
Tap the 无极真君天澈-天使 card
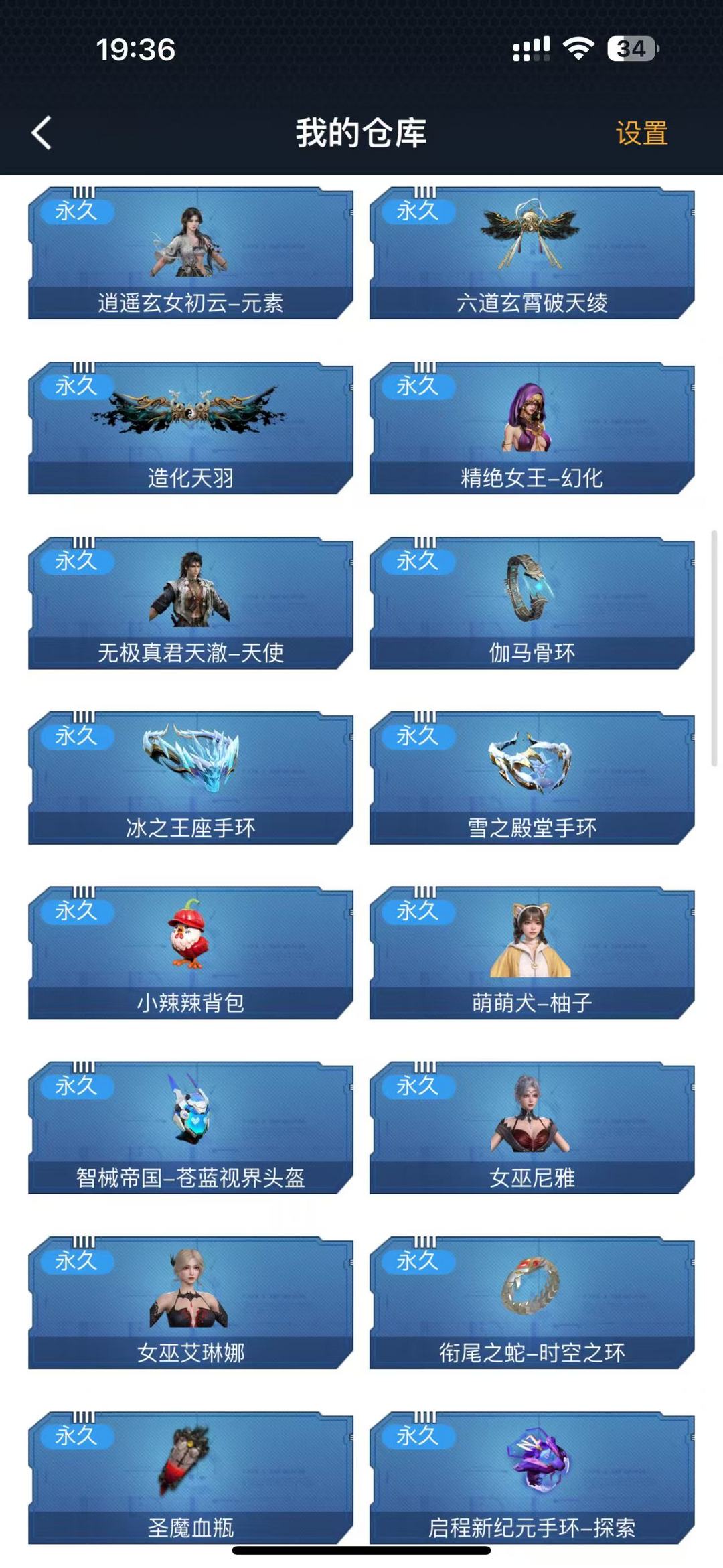[191, 603]
